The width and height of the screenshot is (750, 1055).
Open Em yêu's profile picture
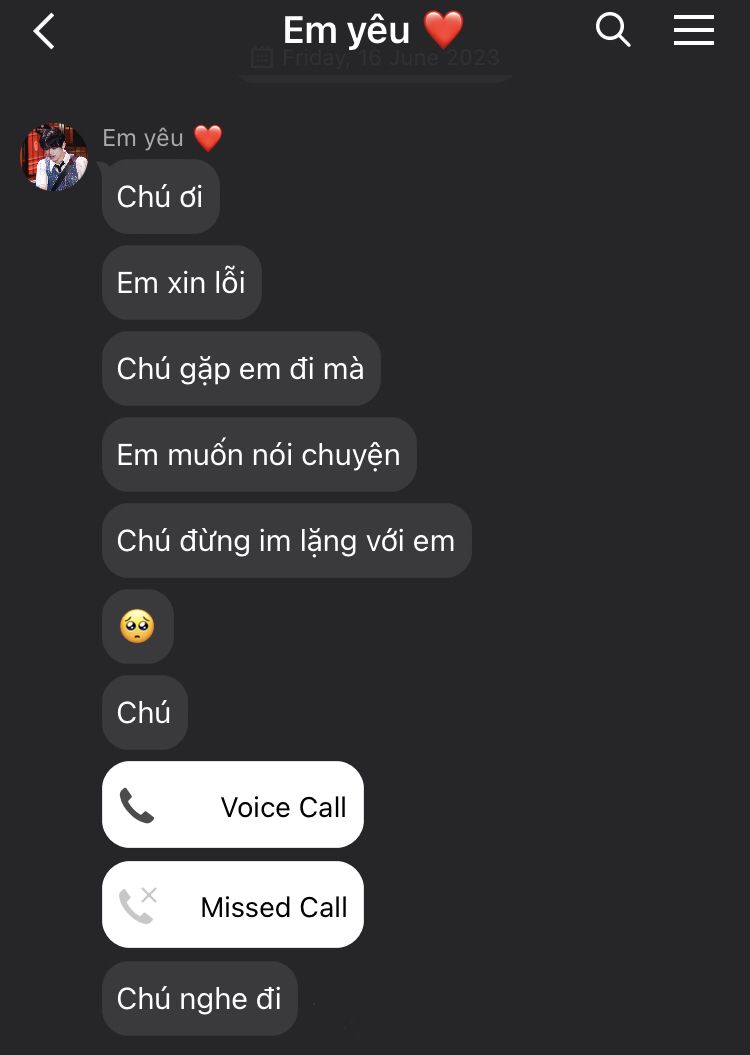[55, 157]
